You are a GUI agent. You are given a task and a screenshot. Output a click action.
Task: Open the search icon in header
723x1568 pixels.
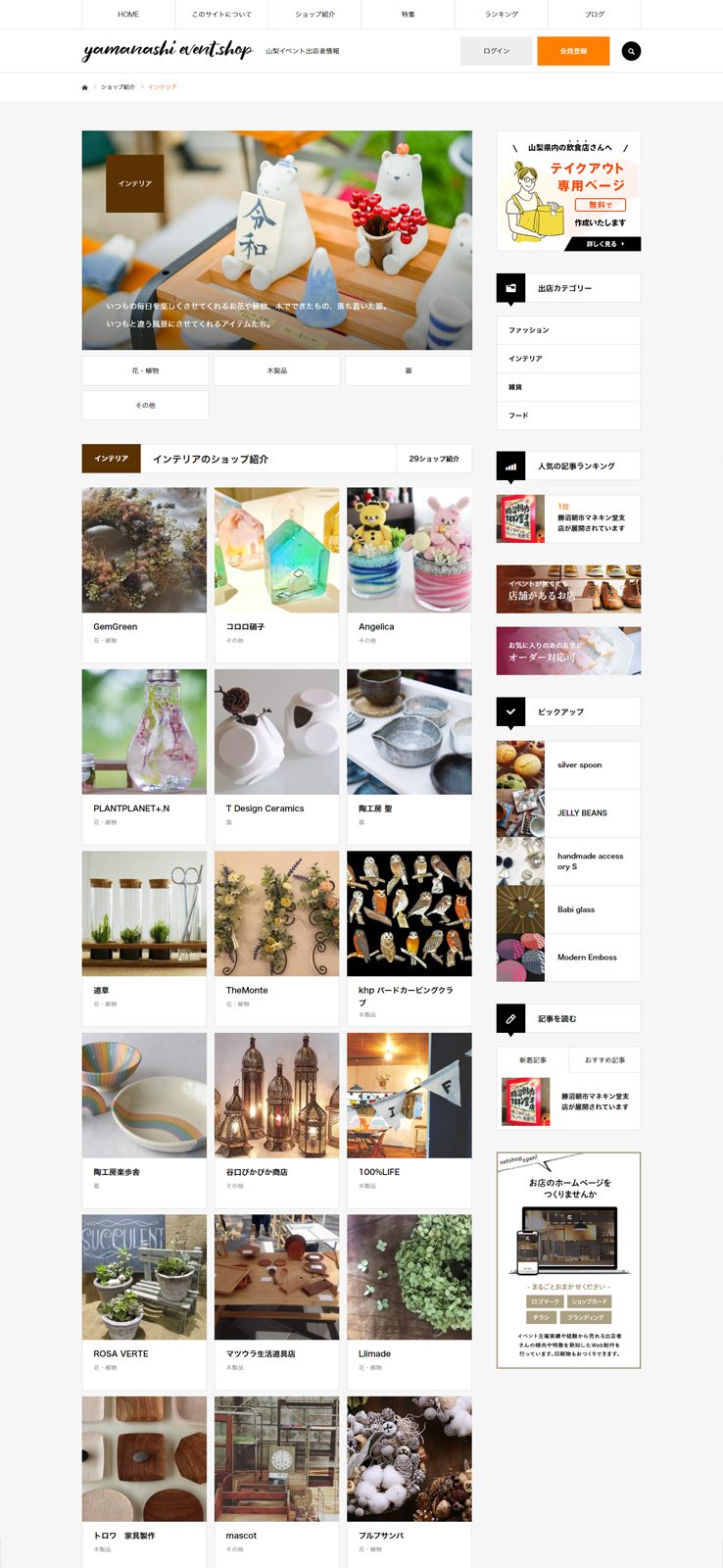[631, 51]
